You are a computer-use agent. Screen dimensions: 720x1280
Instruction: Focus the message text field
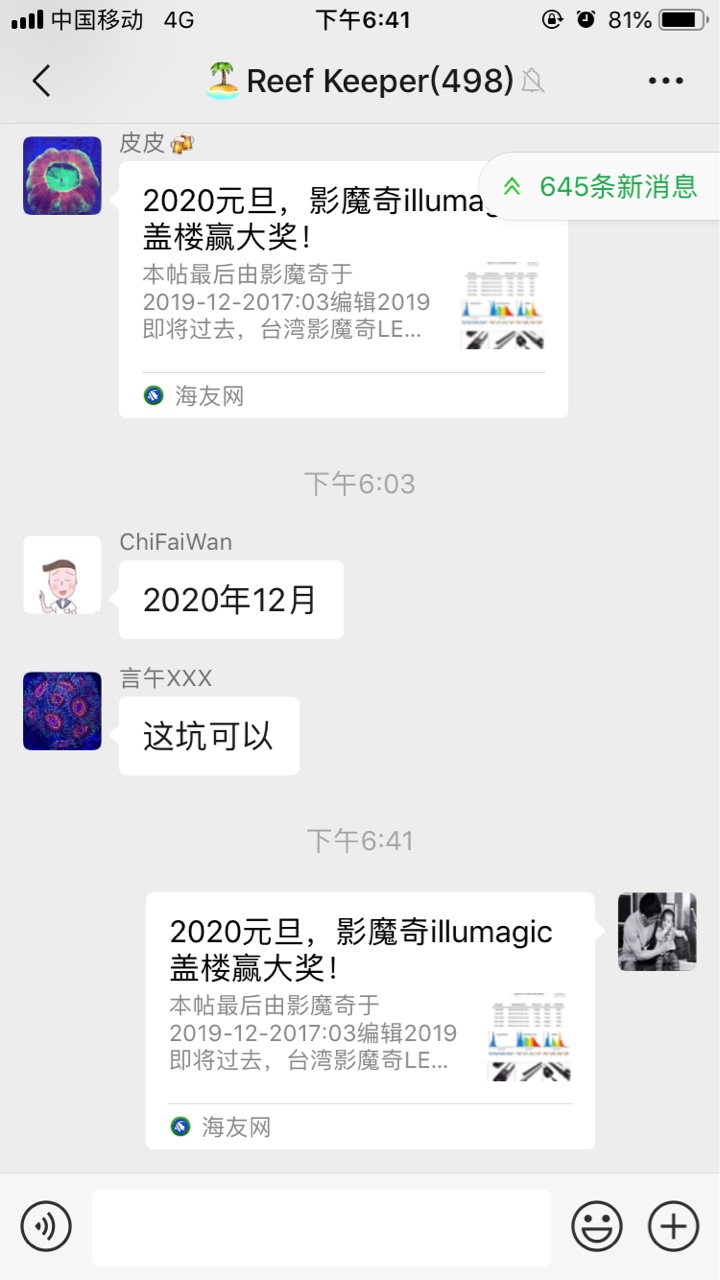click(x=321, y=1227)
